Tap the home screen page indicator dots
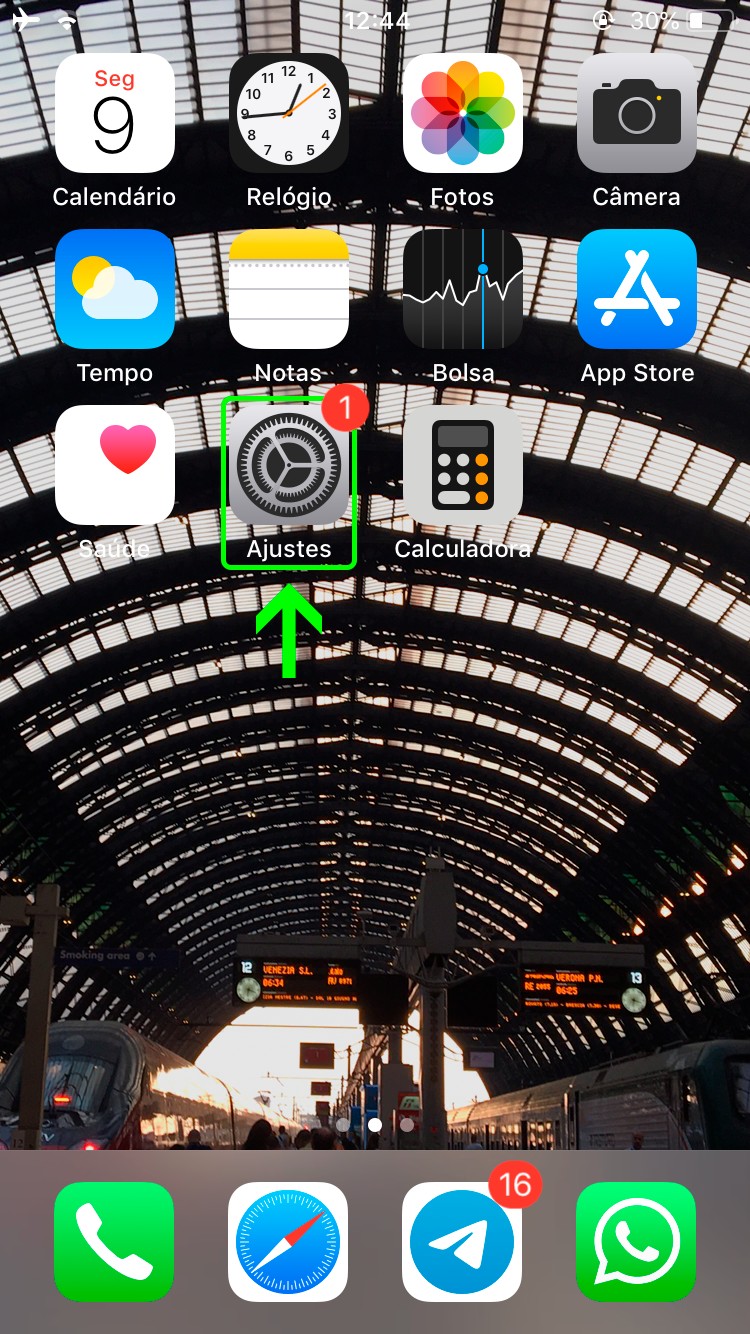Screen dimensions: 750x1334 pos(375,1125)
